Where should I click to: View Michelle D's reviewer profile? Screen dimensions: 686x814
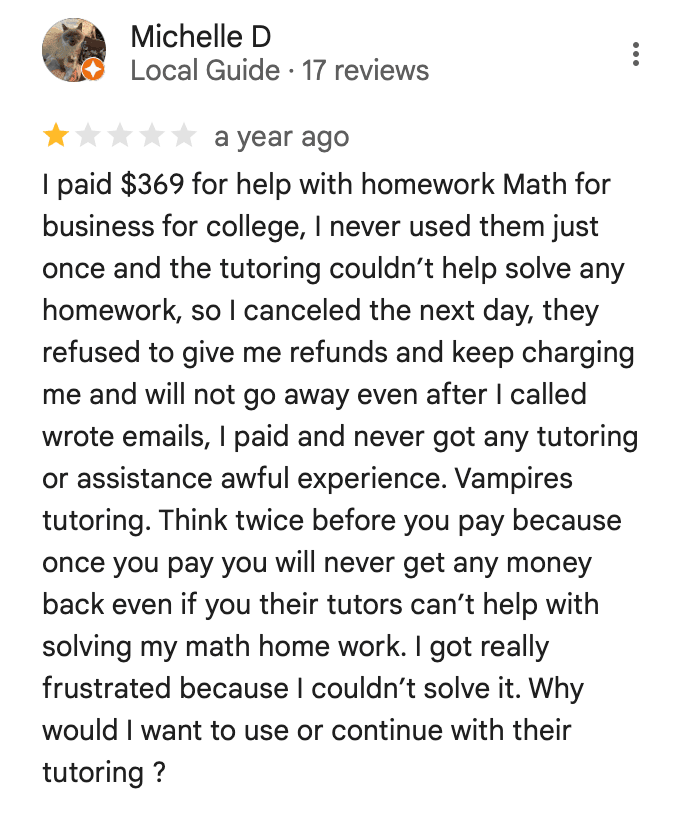point(201,38)
